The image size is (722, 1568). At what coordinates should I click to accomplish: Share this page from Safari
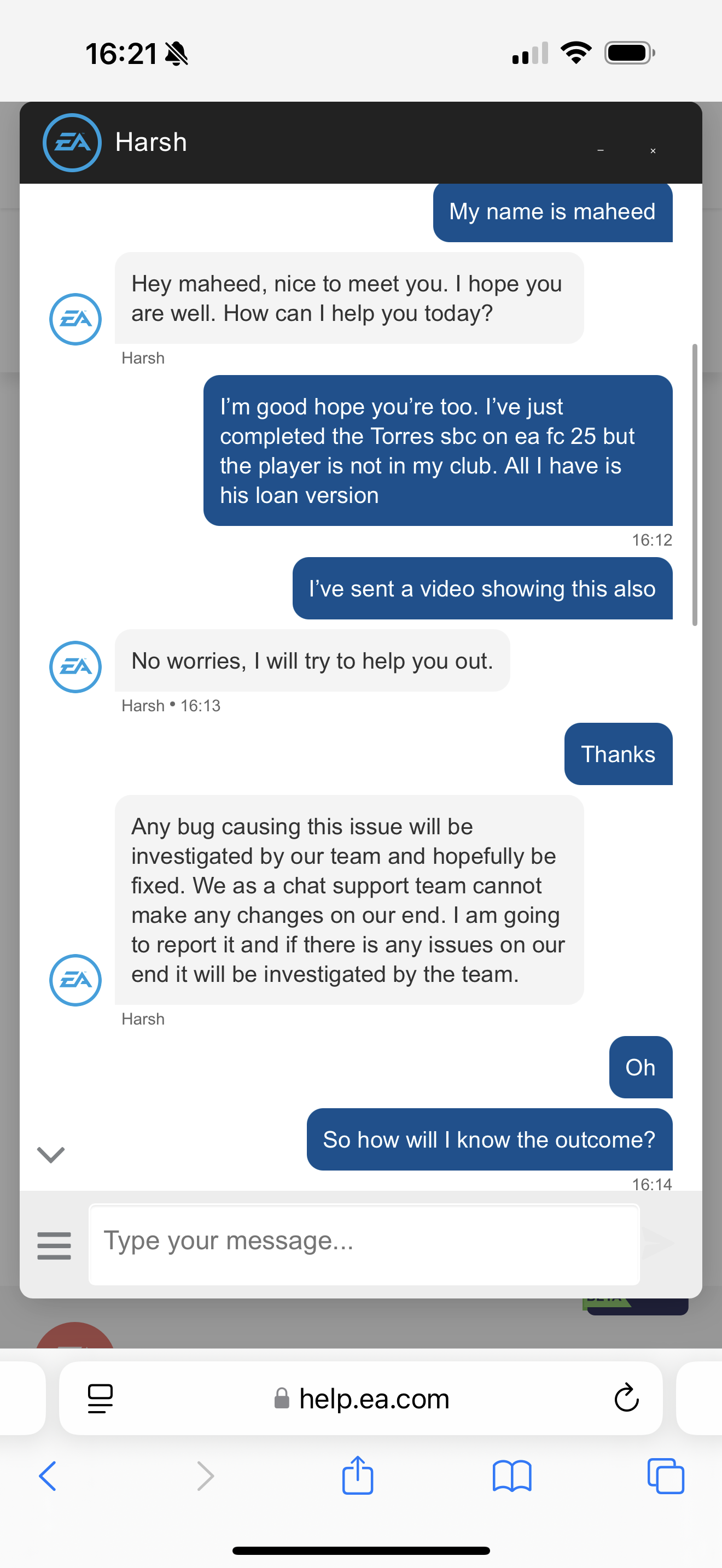coord(357,1476)
